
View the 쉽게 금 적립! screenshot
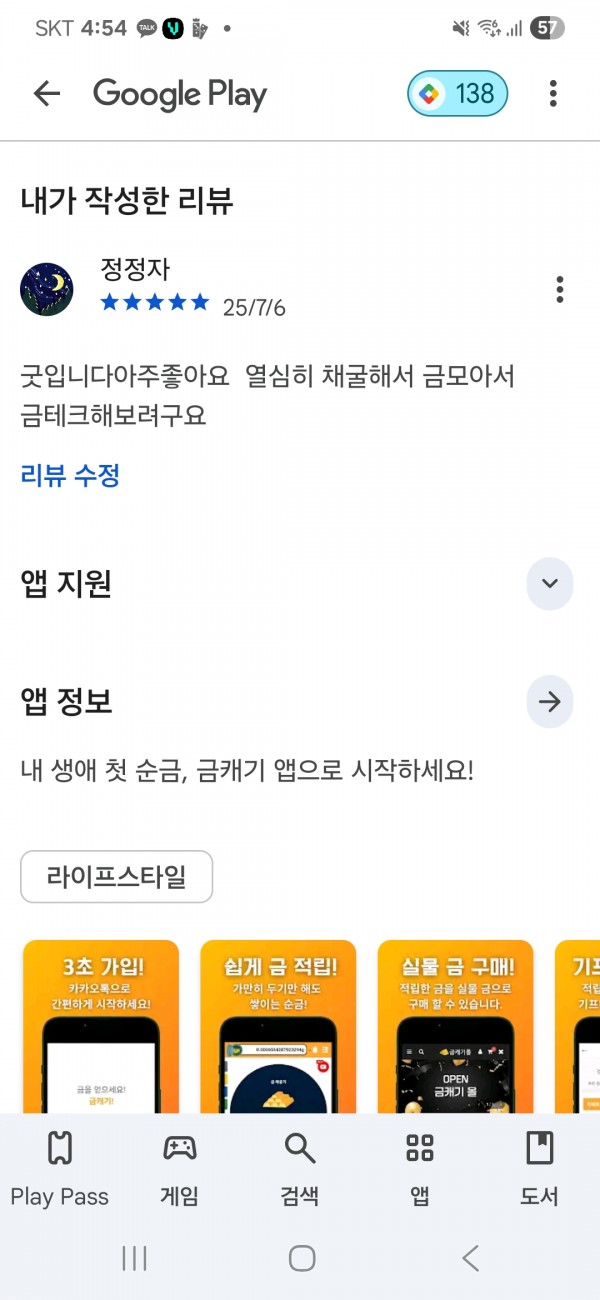pyautogui.click(x=278, y=1026)
